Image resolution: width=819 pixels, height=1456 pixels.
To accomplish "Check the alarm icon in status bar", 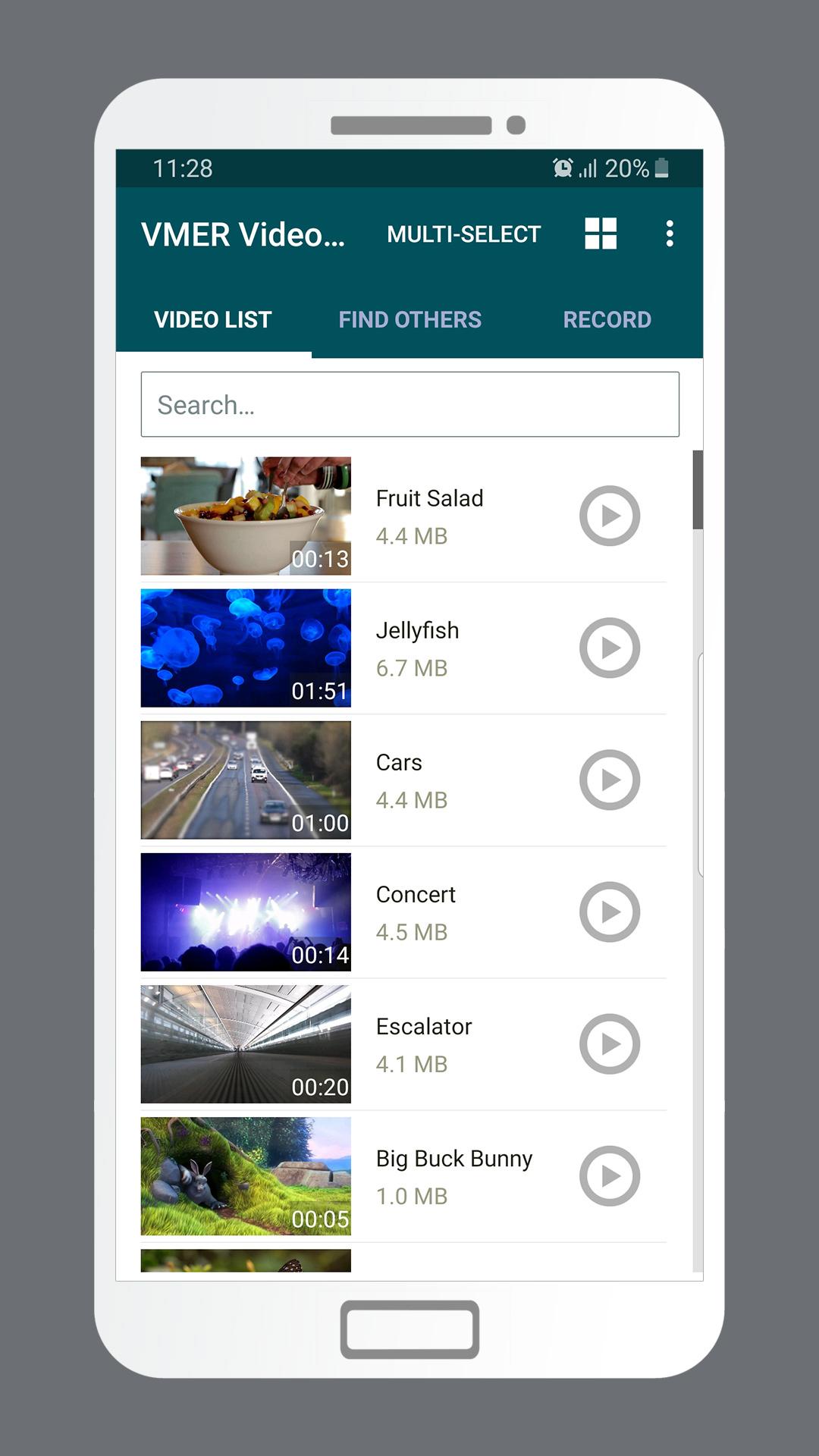I will 561,168.
